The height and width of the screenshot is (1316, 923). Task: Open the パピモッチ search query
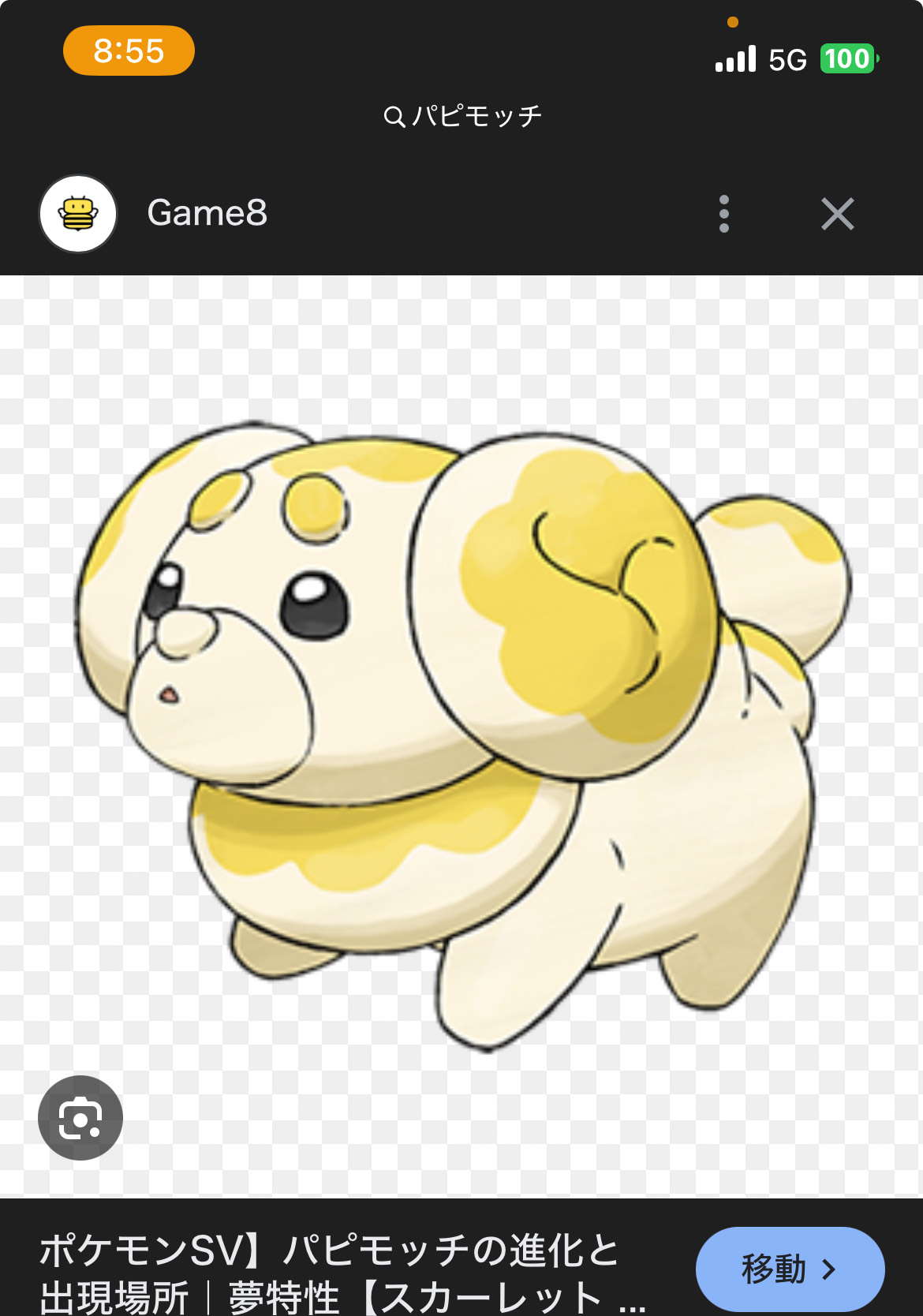[463, 116]
